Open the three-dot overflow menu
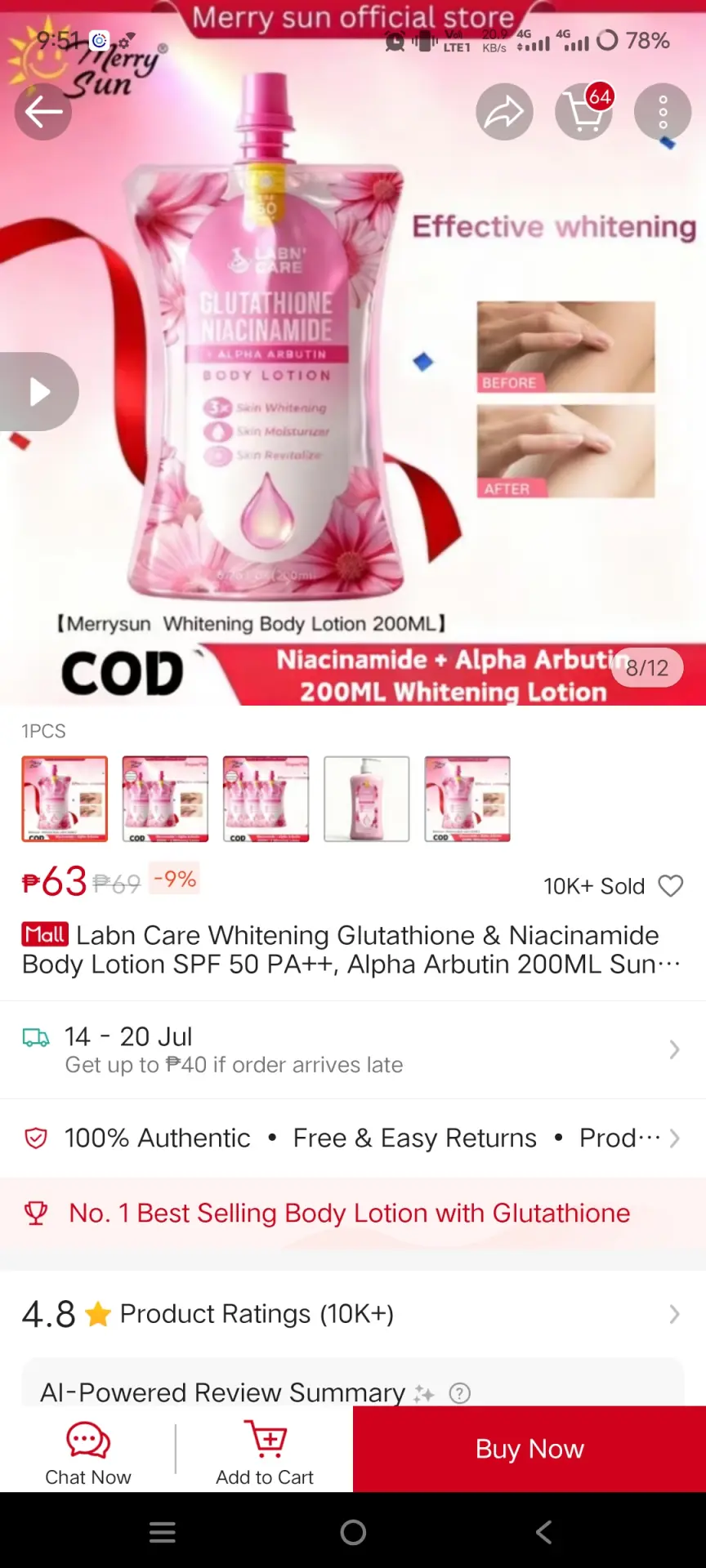Image resolution: width=706 pixels, height=1568 pixels. 663,112
